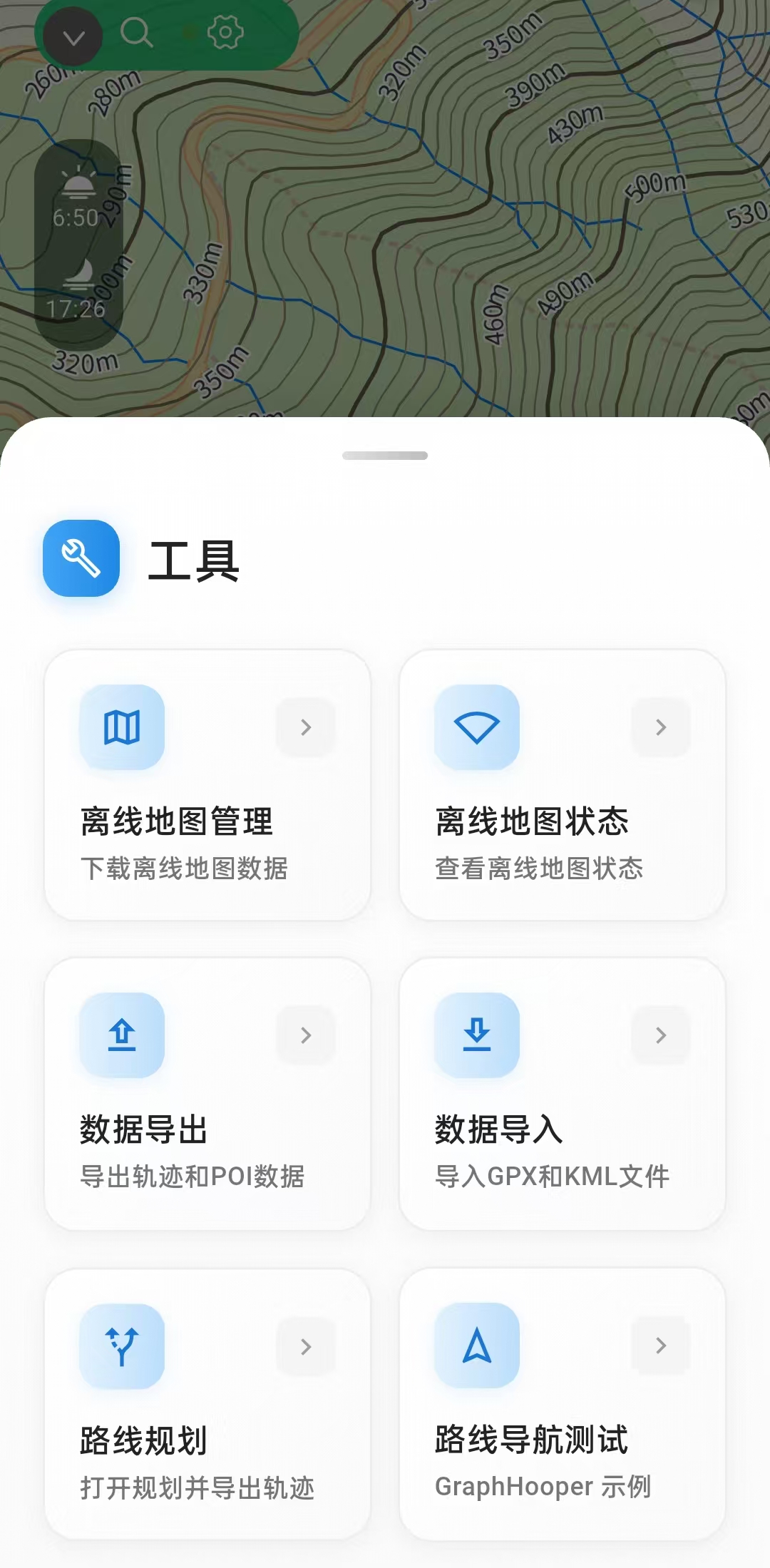Open 离线地图管理 card
770x1568 pixels.
[207, 784]
